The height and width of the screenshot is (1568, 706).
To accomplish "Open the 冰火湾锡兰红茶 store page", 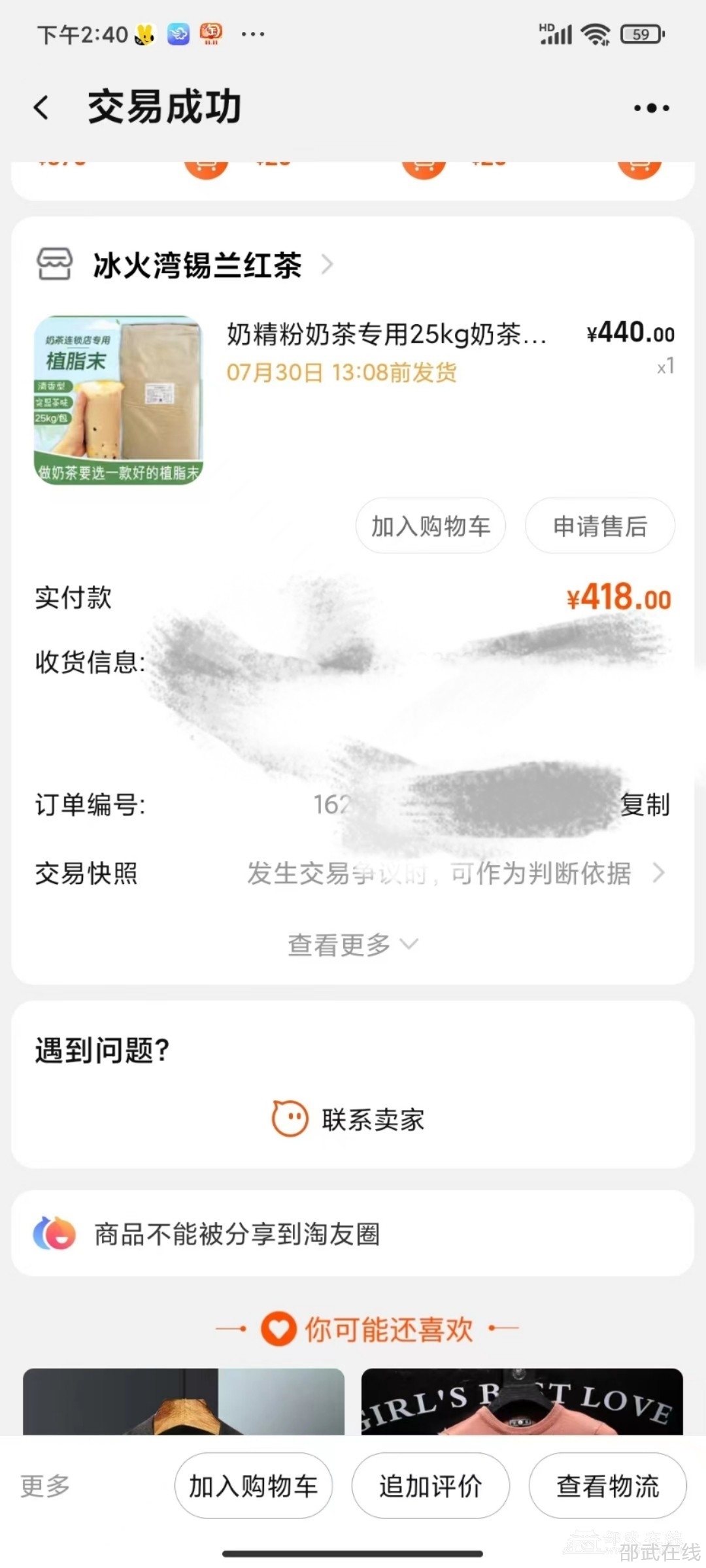I will click(196, 265).
